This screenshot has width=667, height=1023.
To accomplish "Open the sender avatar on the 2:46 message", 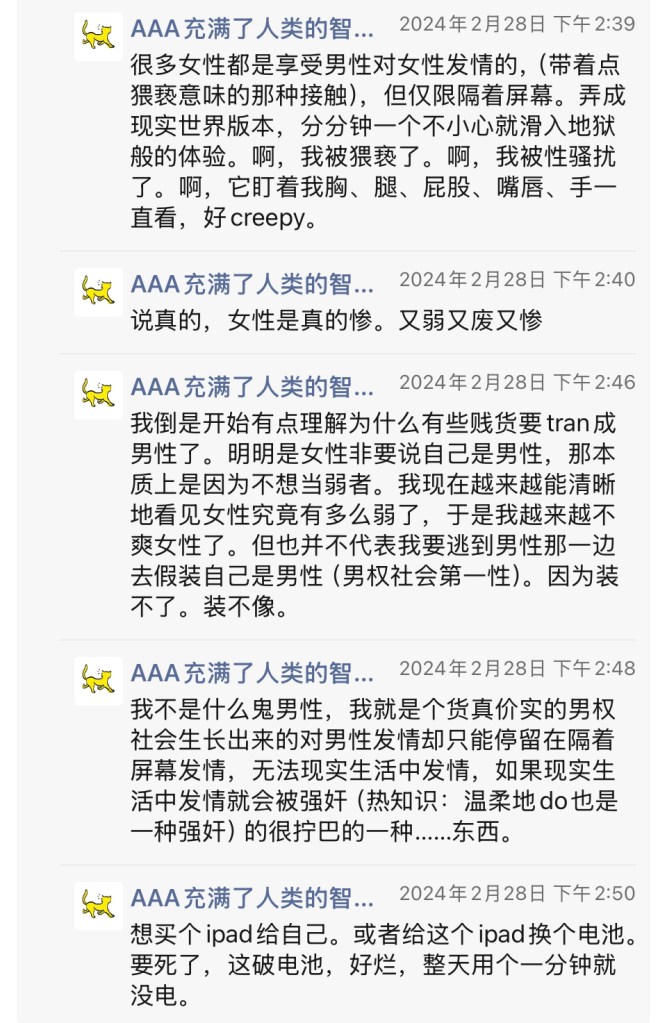I will tap(98, 395).
